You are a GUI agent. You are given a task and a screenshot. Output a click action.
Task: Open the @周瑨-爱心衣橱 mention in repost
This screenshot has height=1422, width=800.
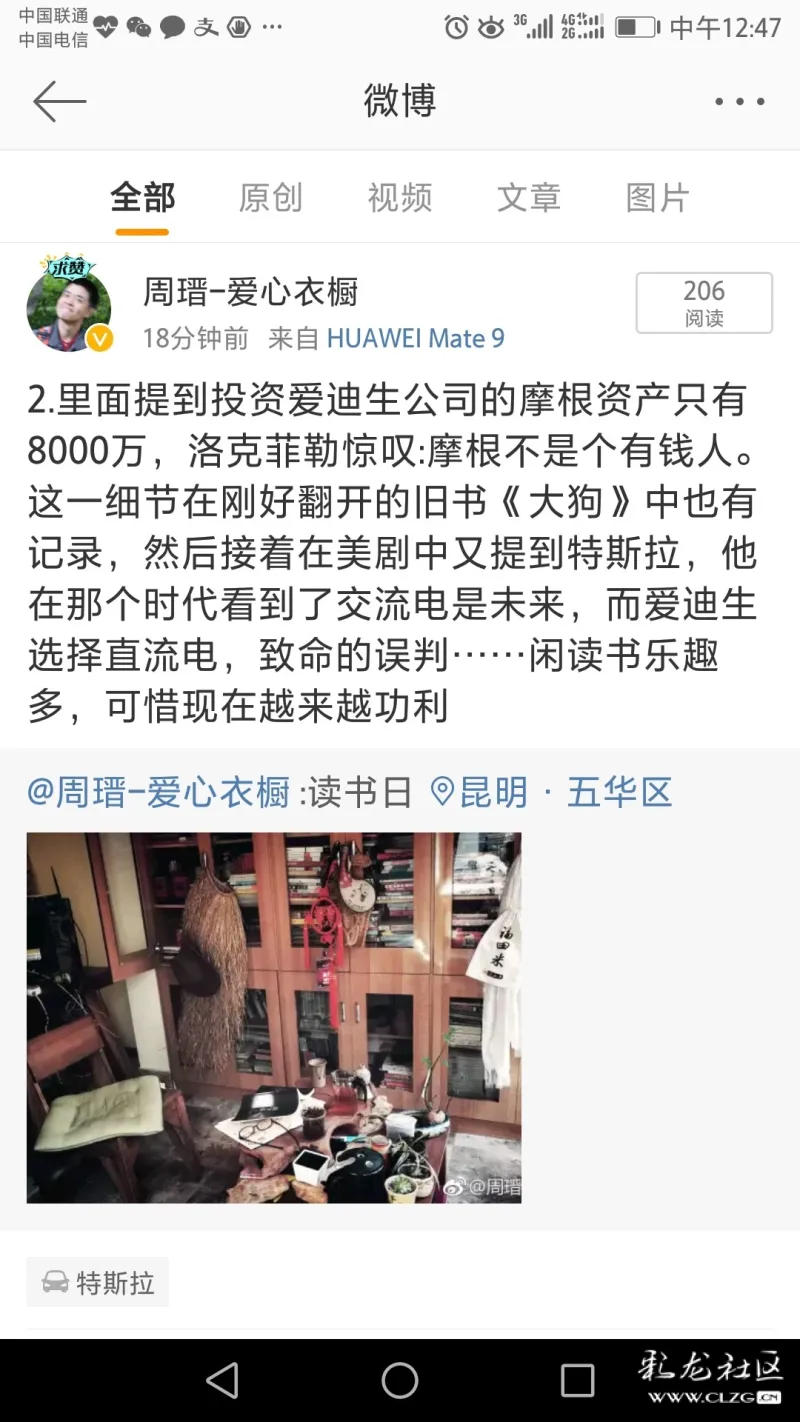[x=158, y=793]
